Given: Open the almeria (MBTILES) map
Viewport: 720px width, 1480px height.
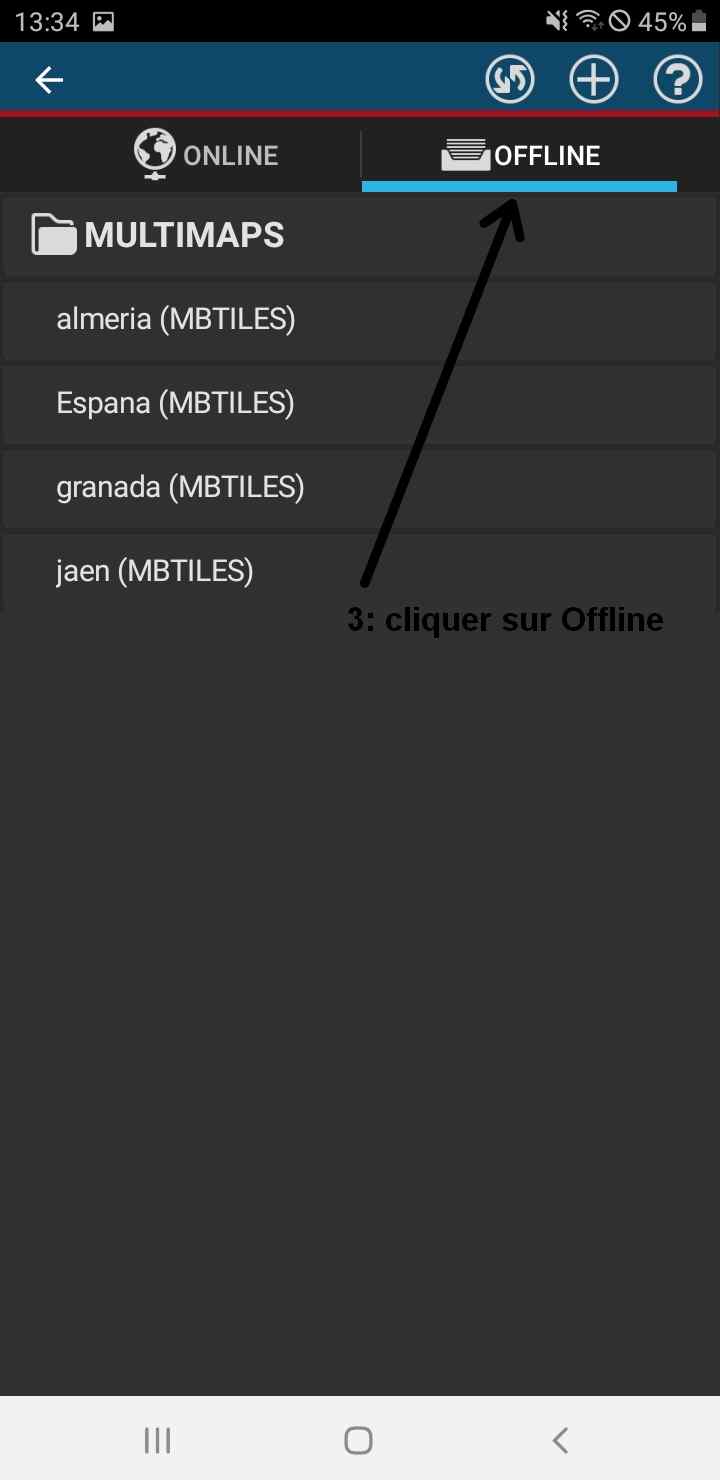Looking at the screenshot, I should 360,320.
